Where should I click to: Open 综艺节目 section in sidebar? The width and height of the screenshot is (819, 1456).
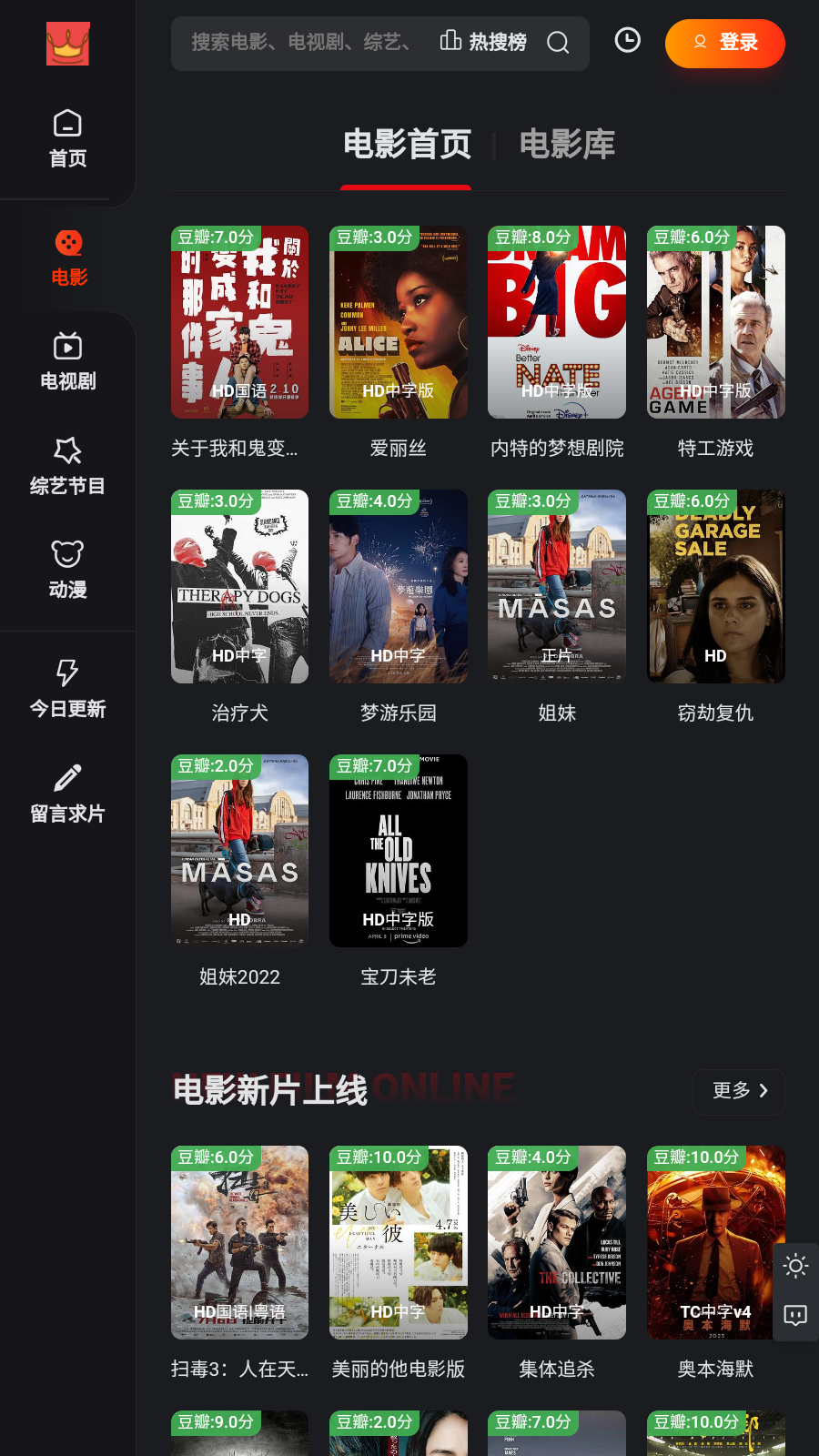click(68, 466)
